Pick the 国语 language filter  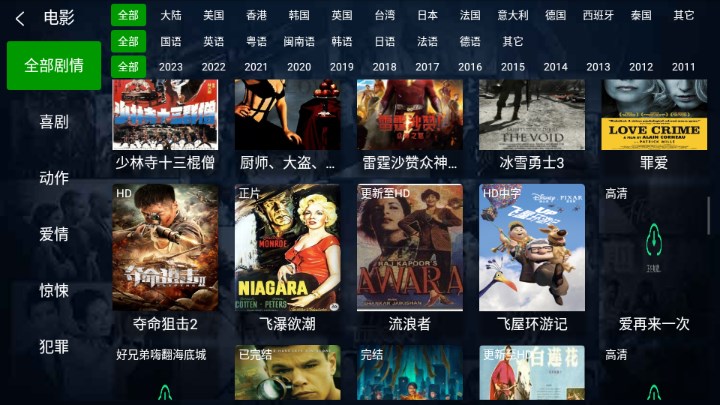(x=171, y=41)
